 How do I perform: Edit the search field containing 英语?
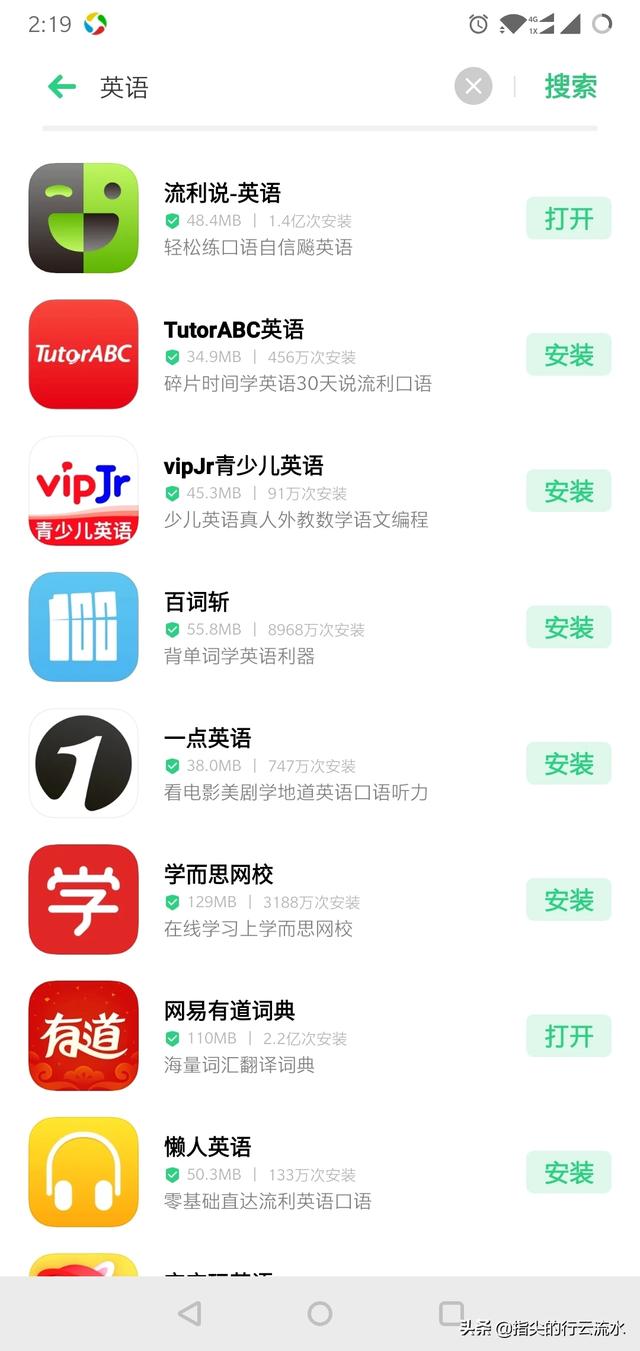(270, 87)
